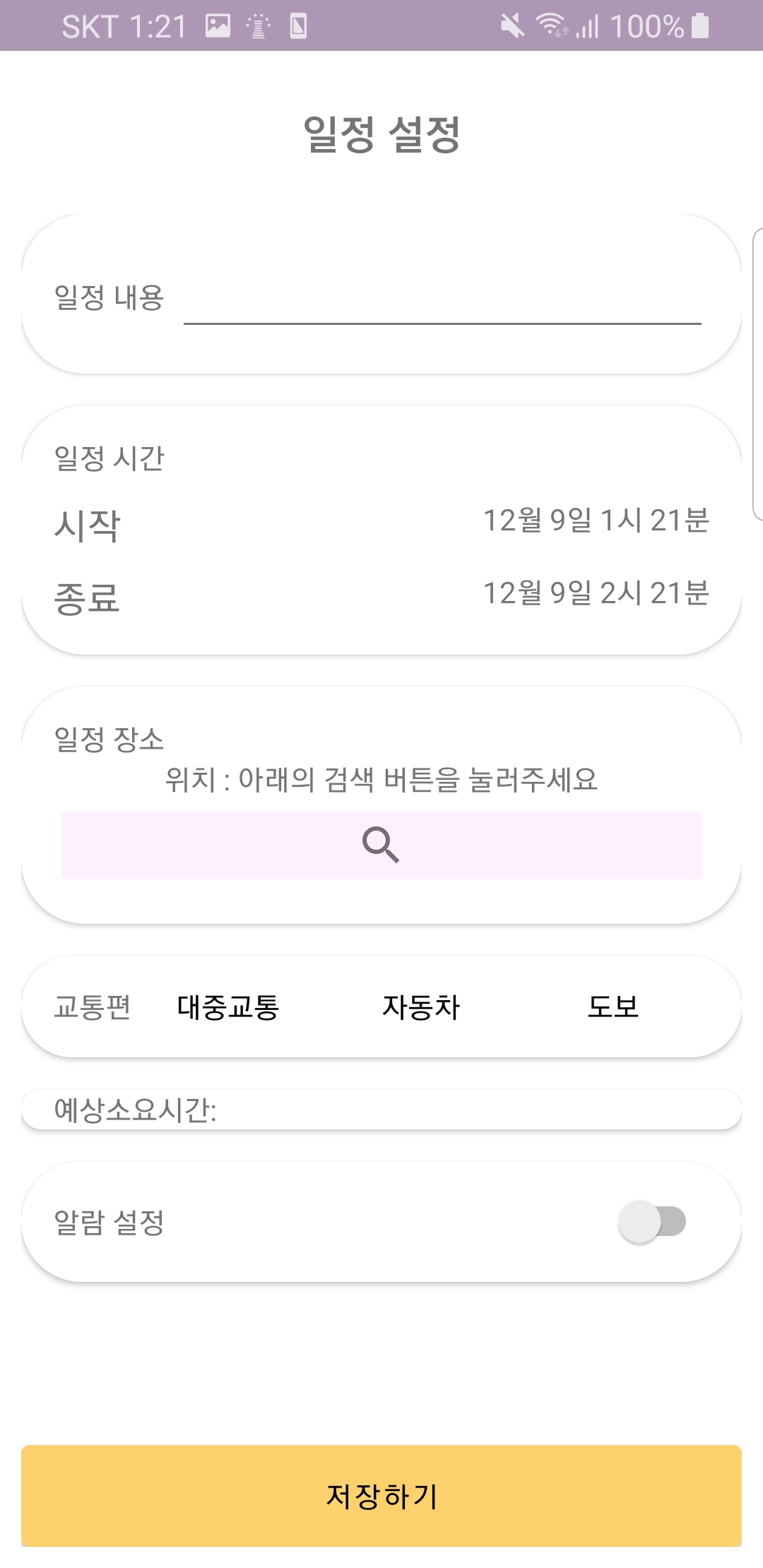Save the schedule with 저장하기
The width and height of the screenshot is (763, 1568).
click(381, 1496)
